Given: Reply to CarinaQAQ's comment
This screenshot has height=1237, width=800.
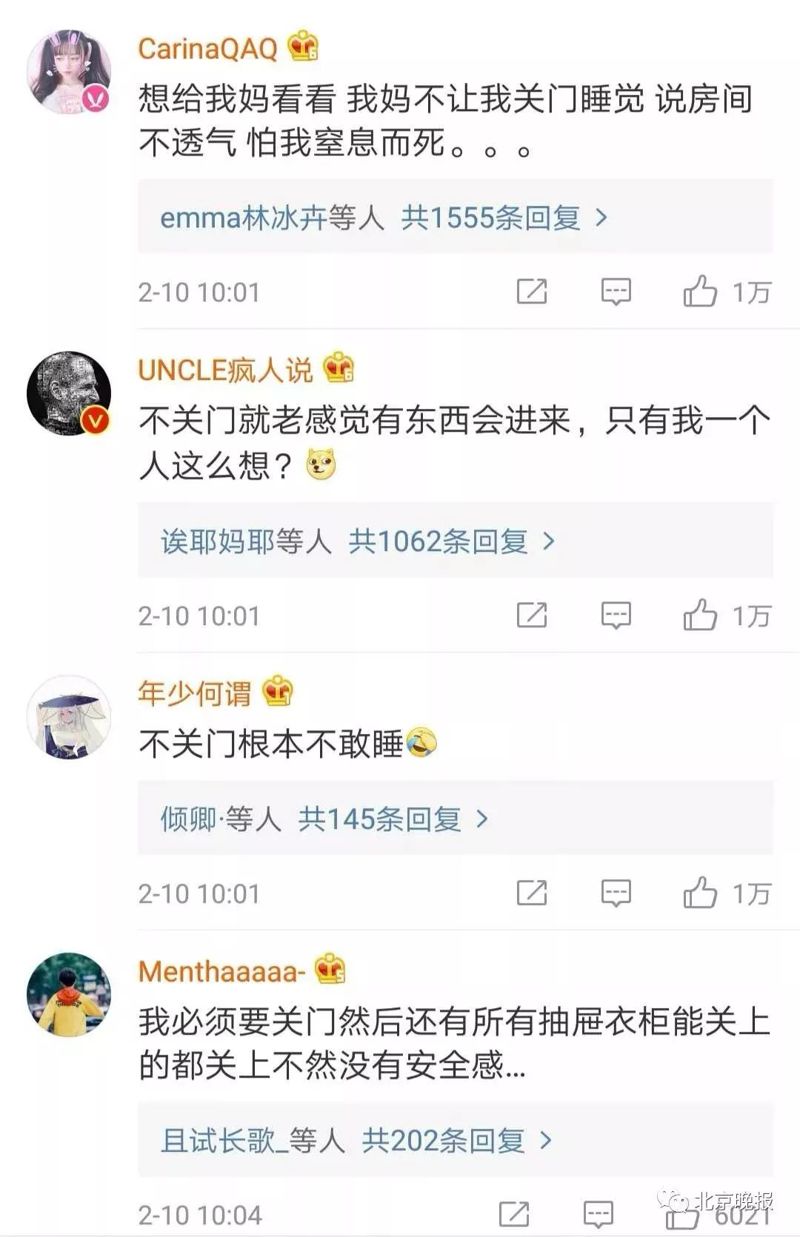Looking at the screenshot, I should 616,291.
